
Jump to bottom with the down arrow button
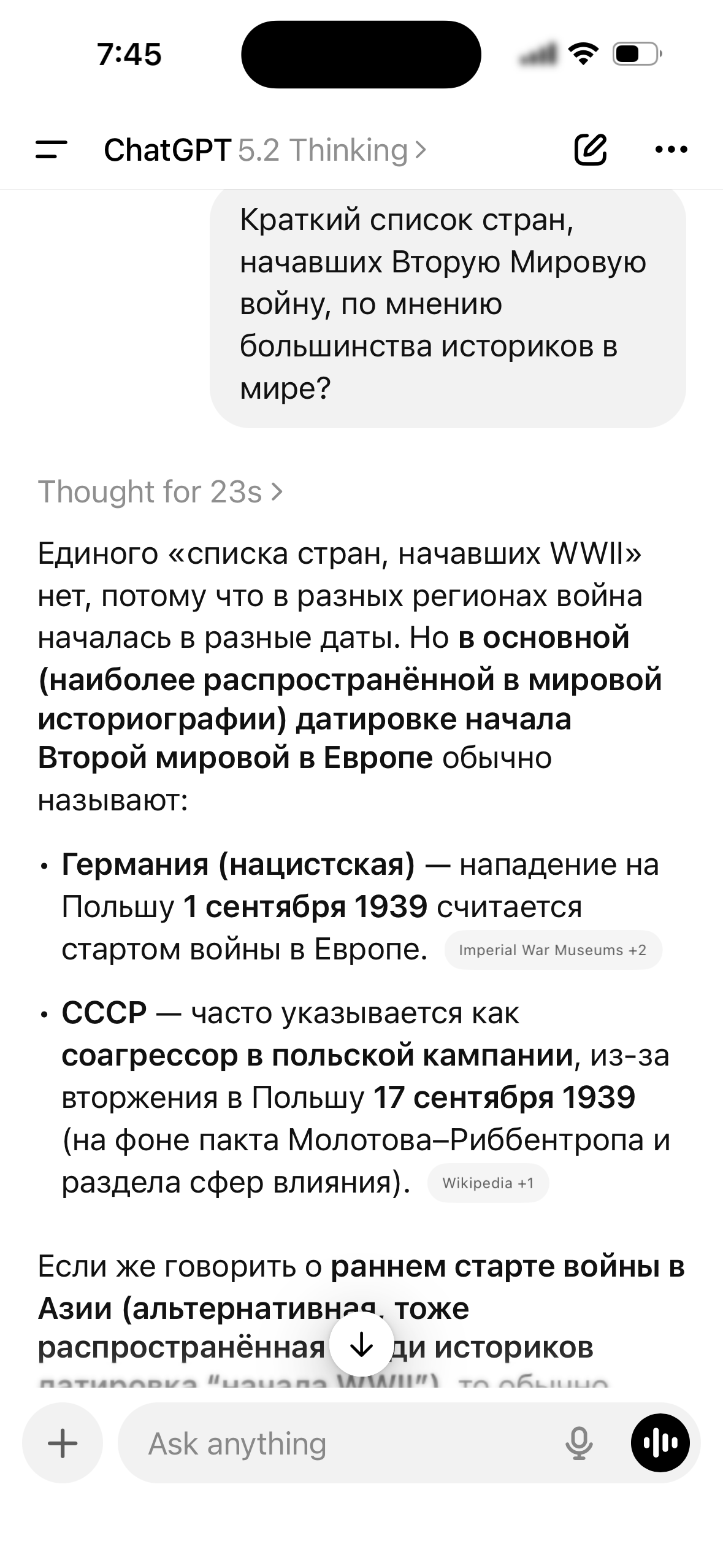point(361,1345)
